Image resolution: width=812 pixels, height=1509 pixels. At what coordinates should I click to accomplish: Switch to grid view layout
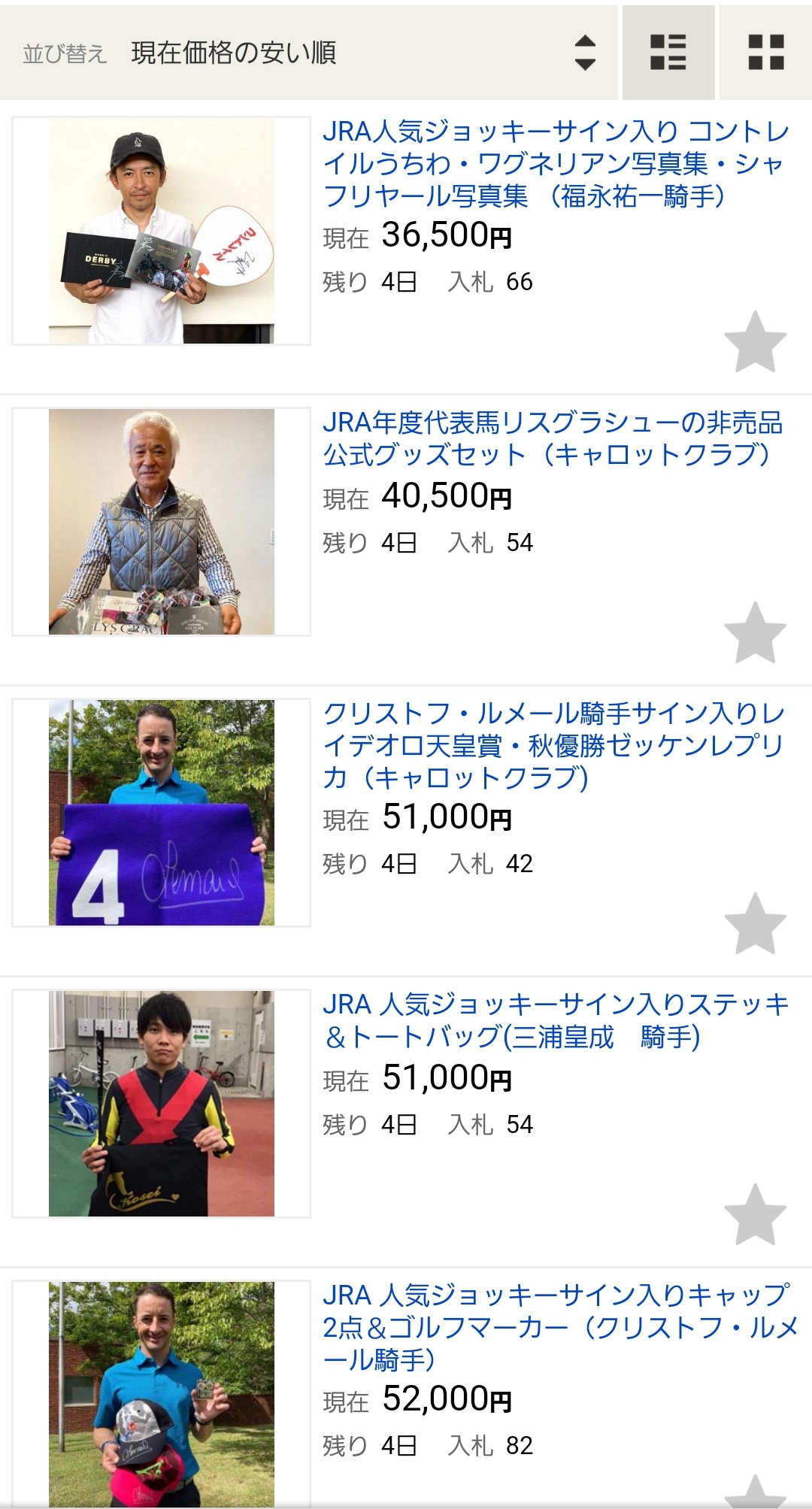pos(765,53)
